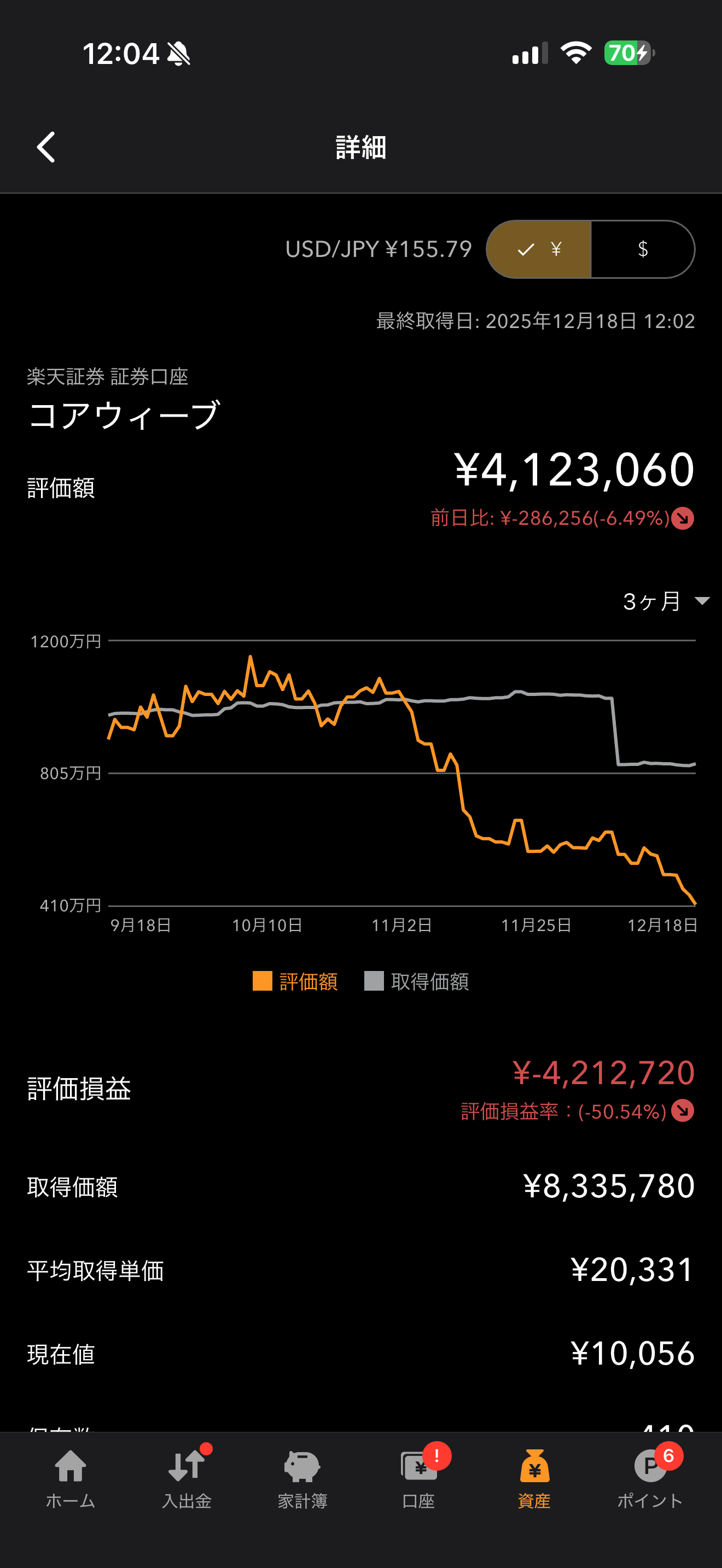
Task: Go back from the 詳細 screen
Action: (46, 147)
